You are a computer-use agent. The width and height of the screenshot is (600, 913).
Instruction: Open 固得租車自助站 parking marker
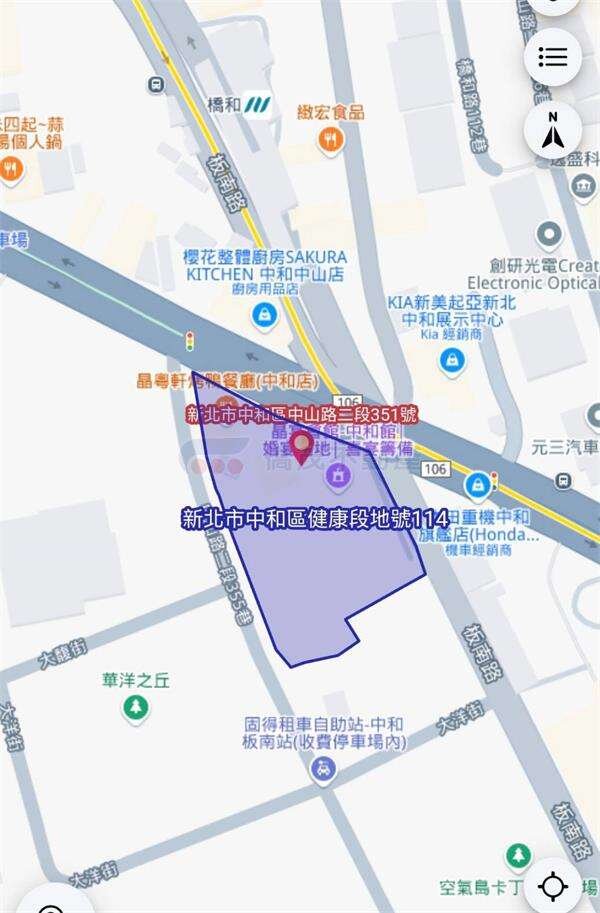tap(324, 768)
